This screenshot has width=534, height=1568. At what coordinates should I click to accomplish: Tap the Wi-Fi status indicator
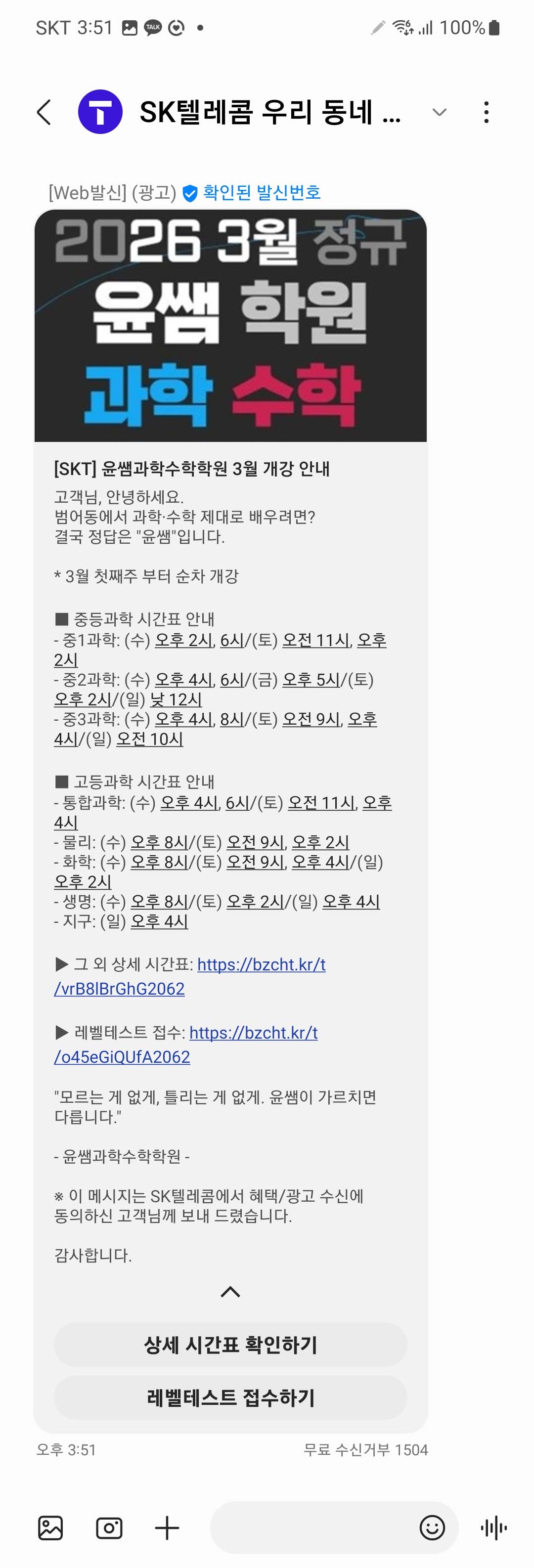(x=401, y=27)
